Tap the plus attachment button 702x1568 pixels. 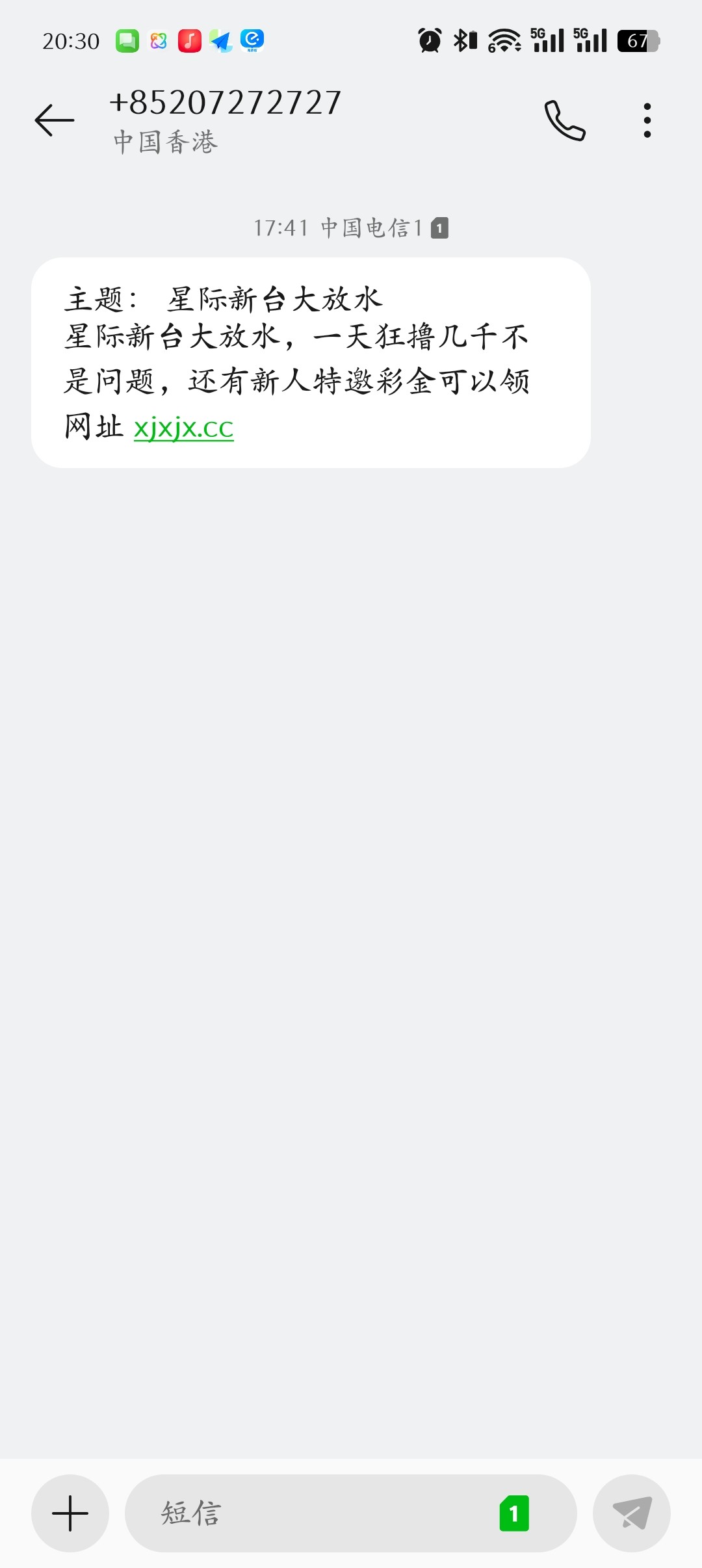70,1513
